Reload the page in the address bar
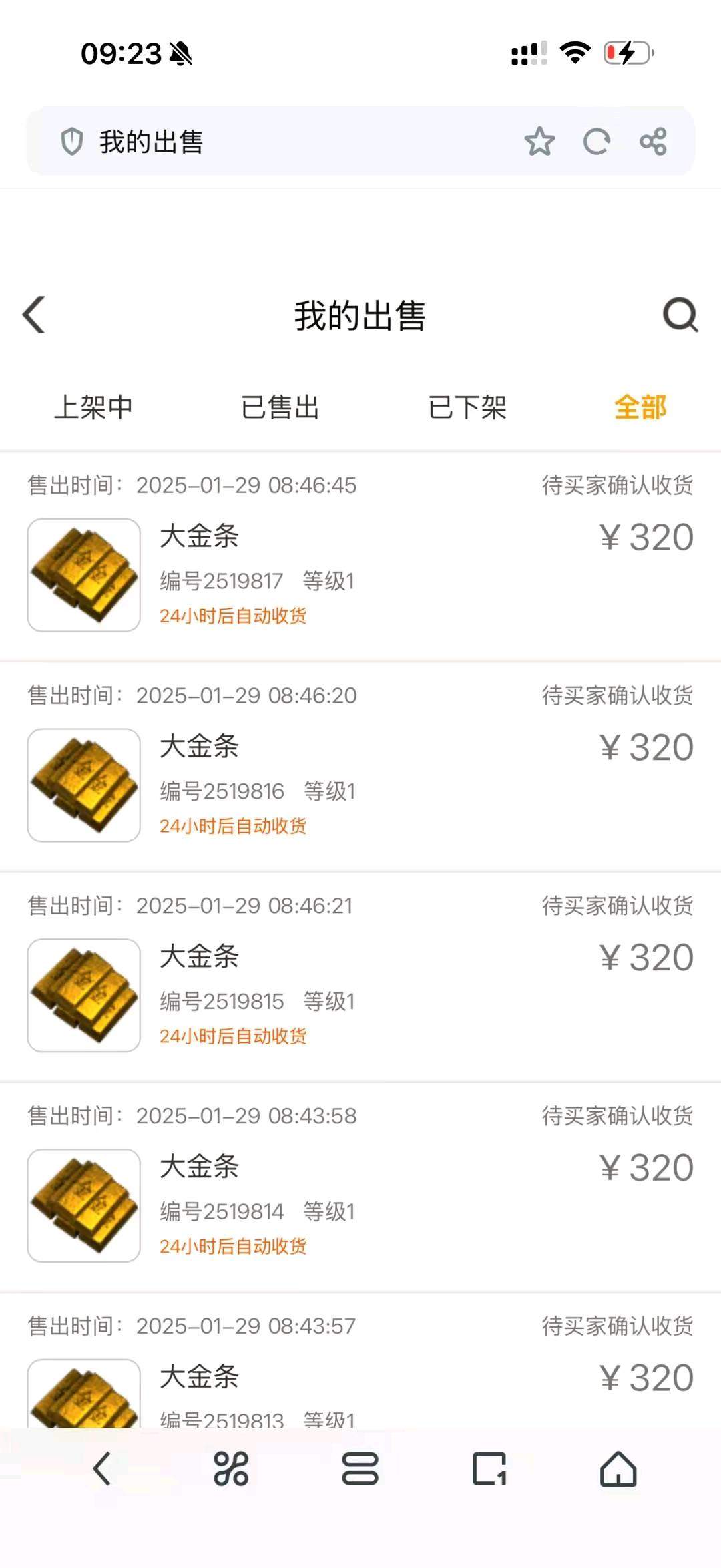 click(x=597, y=142)
